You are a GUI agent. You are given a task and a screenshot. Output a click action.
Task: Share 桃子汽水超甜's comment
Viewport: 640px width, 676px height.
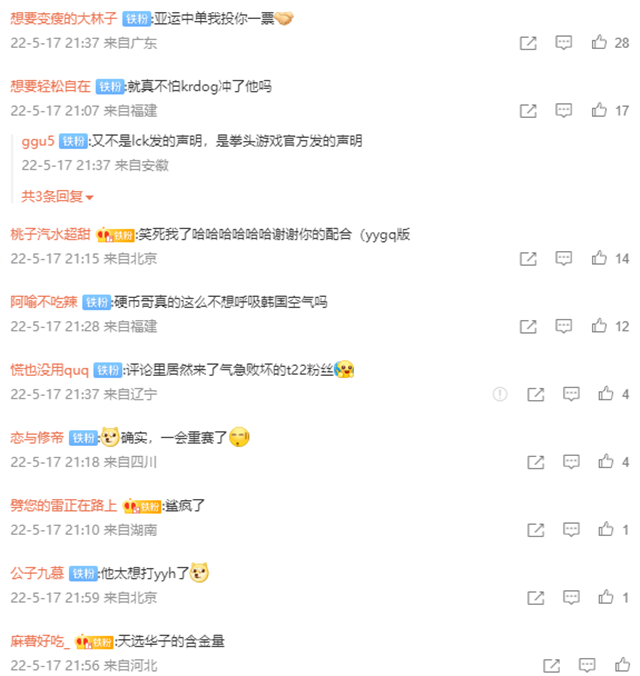(x=528, y=258)
